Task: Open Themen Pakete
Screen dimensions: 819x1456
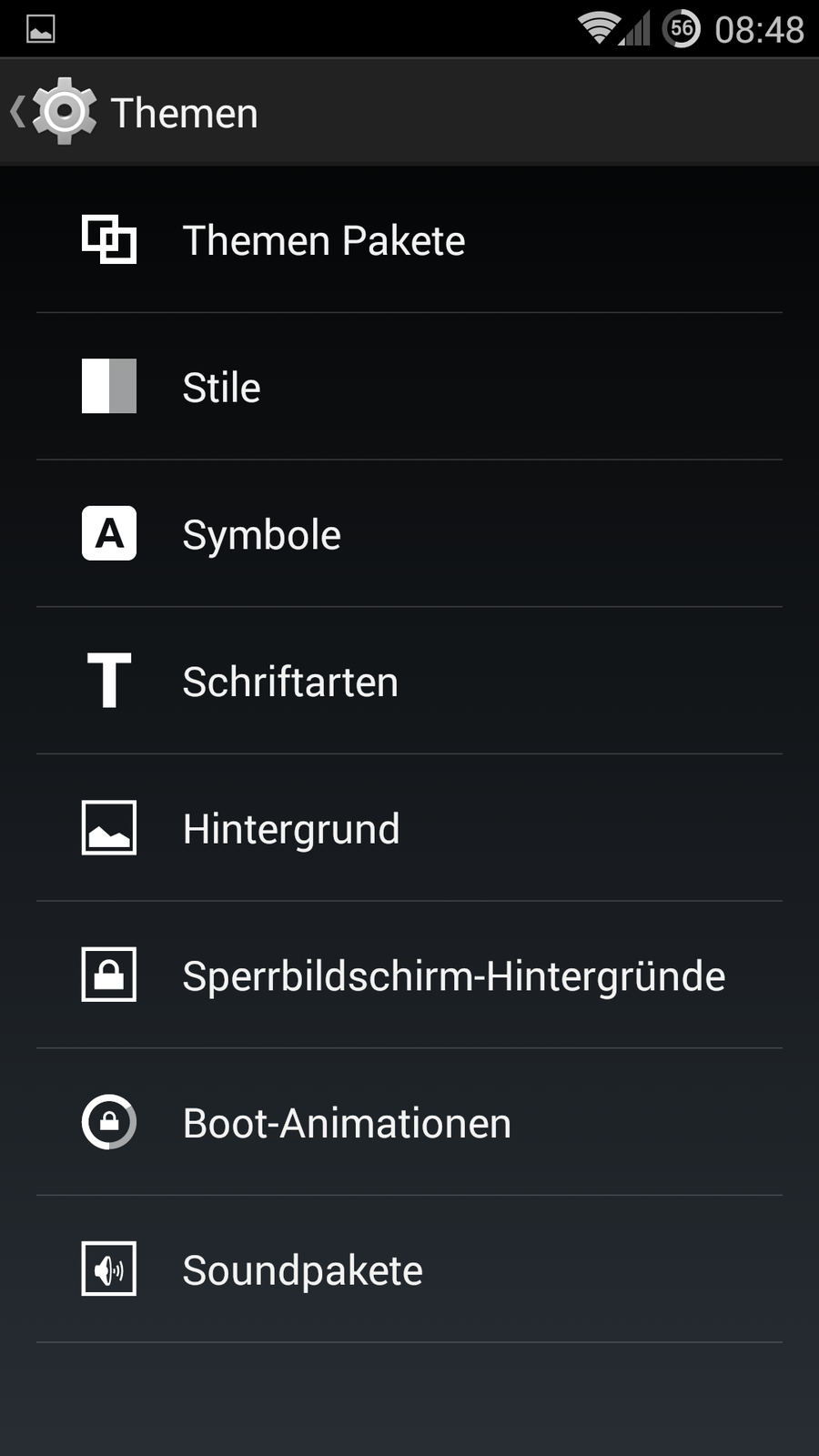Action: pos(323,240)
